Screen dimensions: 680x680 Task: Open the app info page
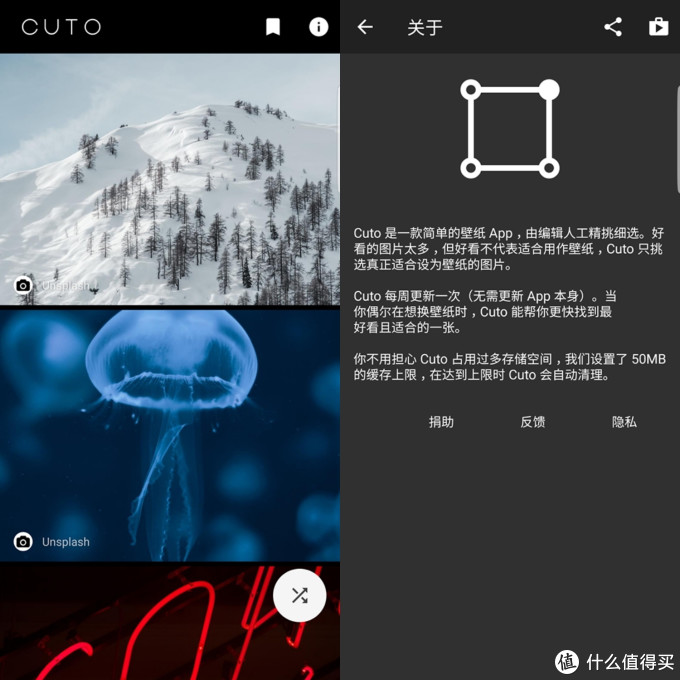click(318, 27)
